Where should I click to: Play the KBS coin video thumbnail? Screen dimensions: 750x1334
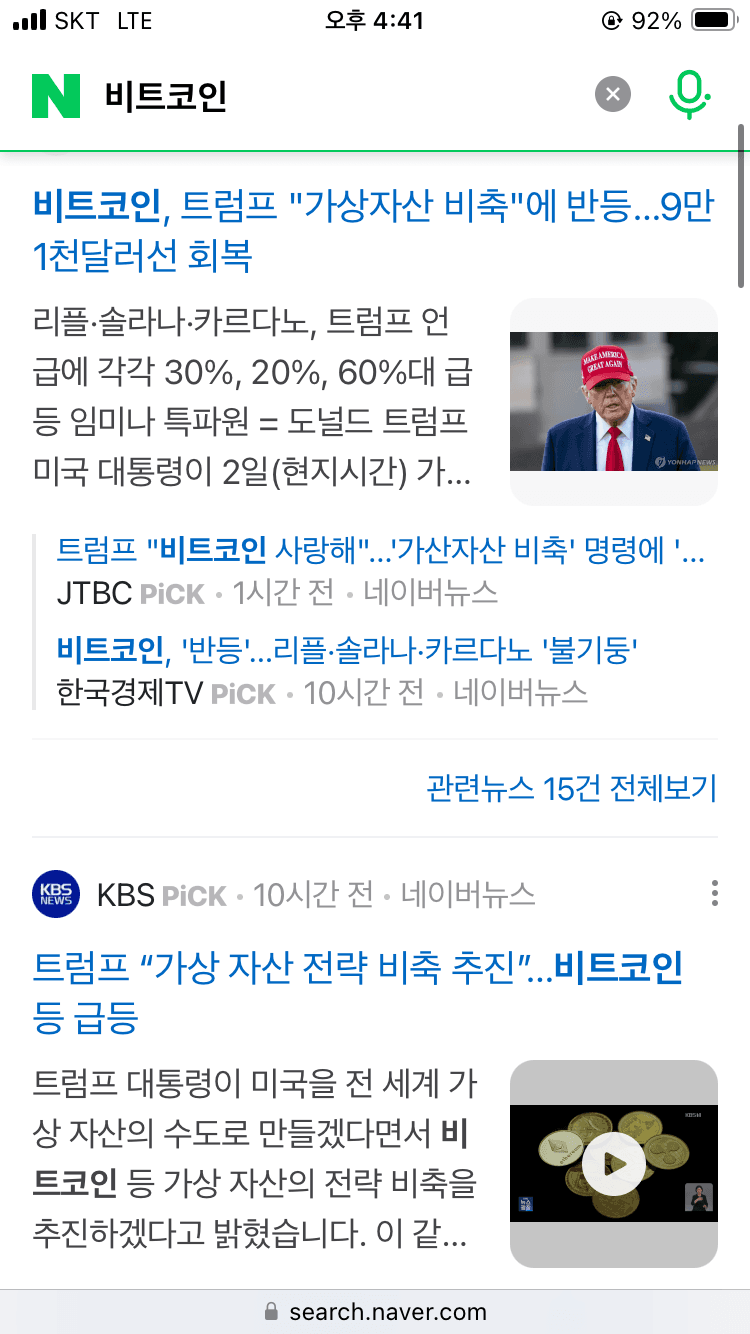tap(613, 1164)
